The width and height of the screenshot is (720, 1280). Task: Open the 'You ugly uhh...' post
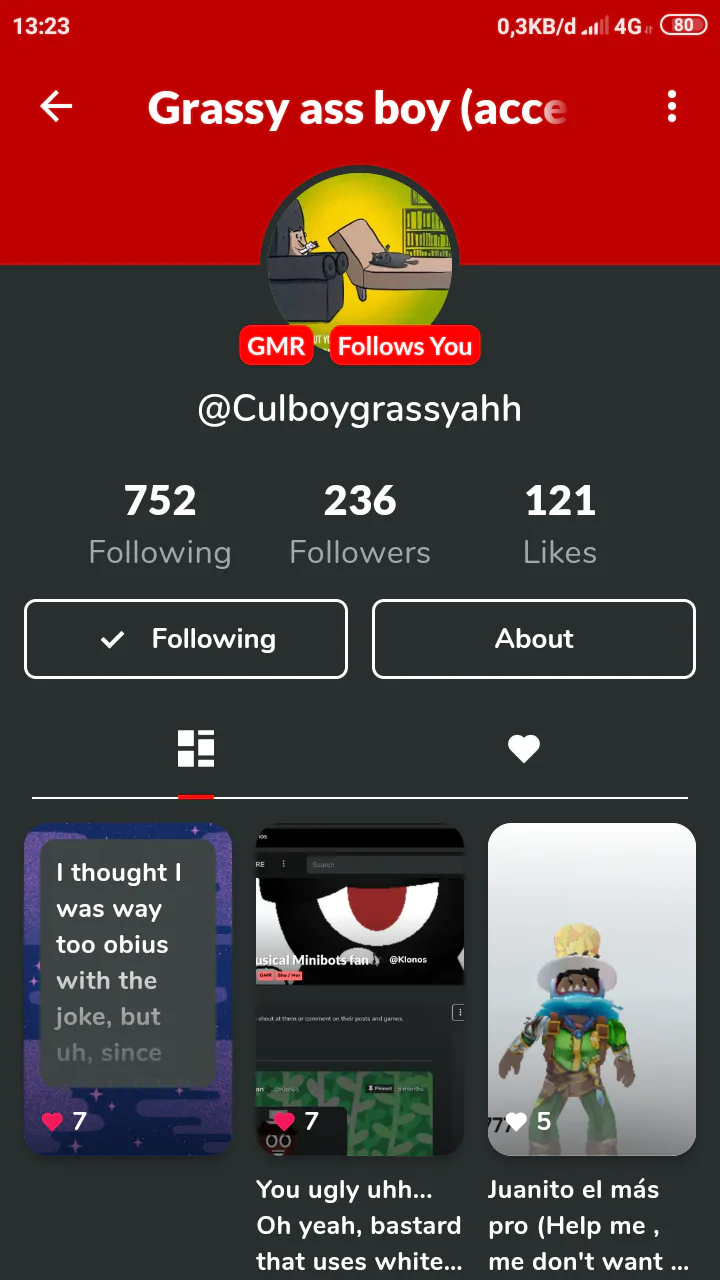tap(360, 988)
